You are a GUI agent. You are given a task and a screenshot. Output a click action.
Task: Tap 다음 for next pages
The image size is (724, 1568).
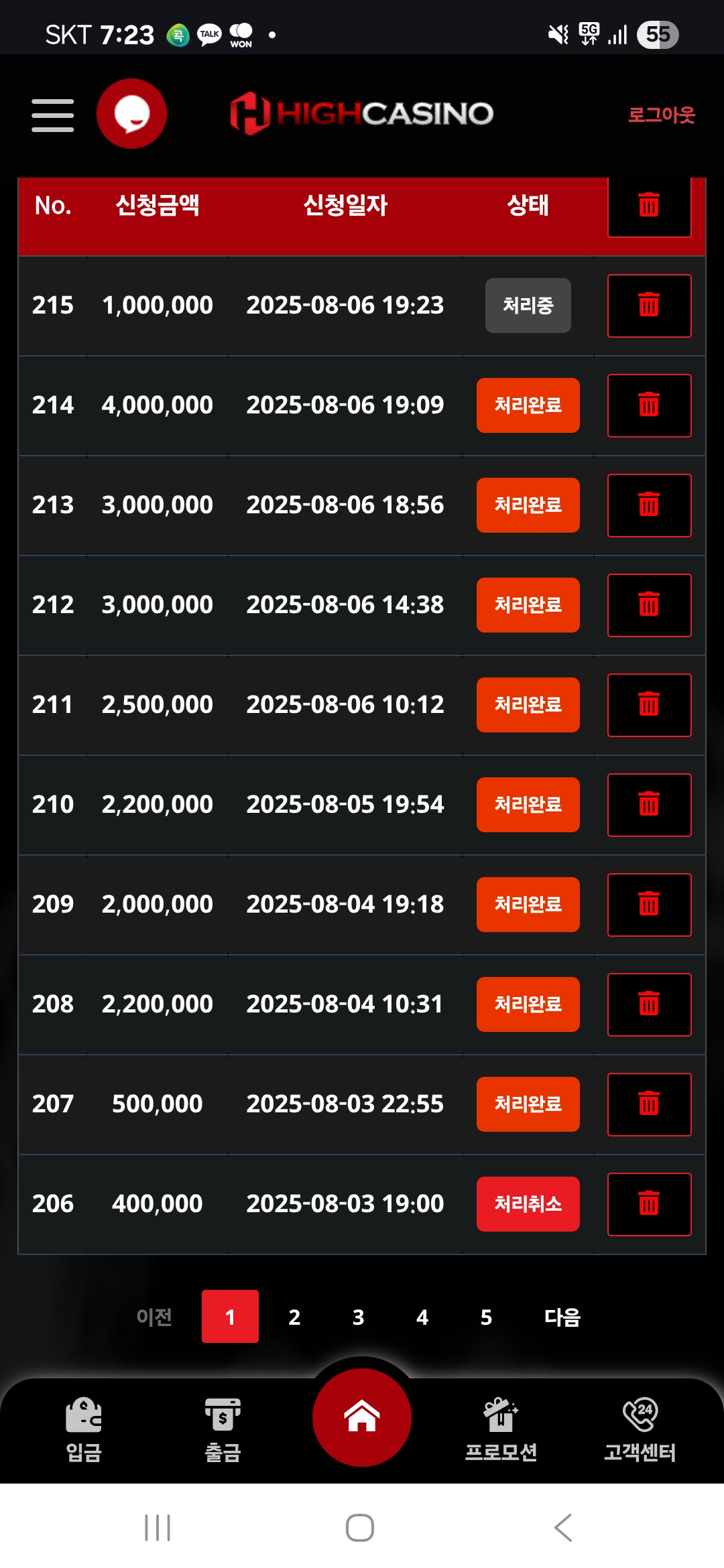562,1317
